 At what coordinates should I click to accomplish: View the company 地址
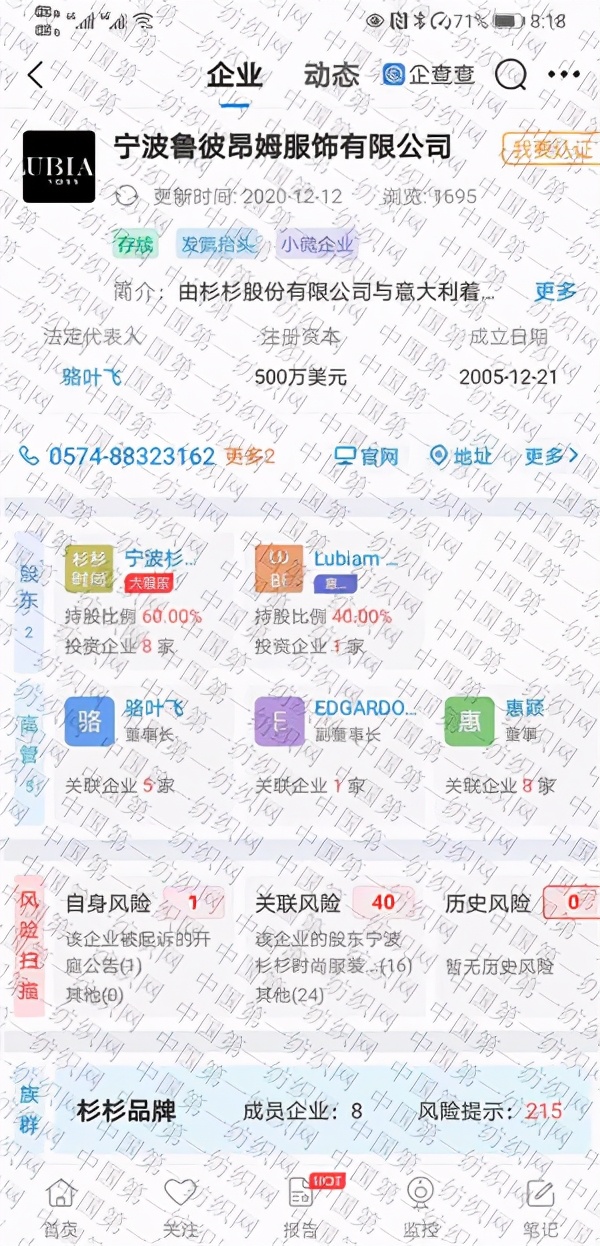click(461, 457)
